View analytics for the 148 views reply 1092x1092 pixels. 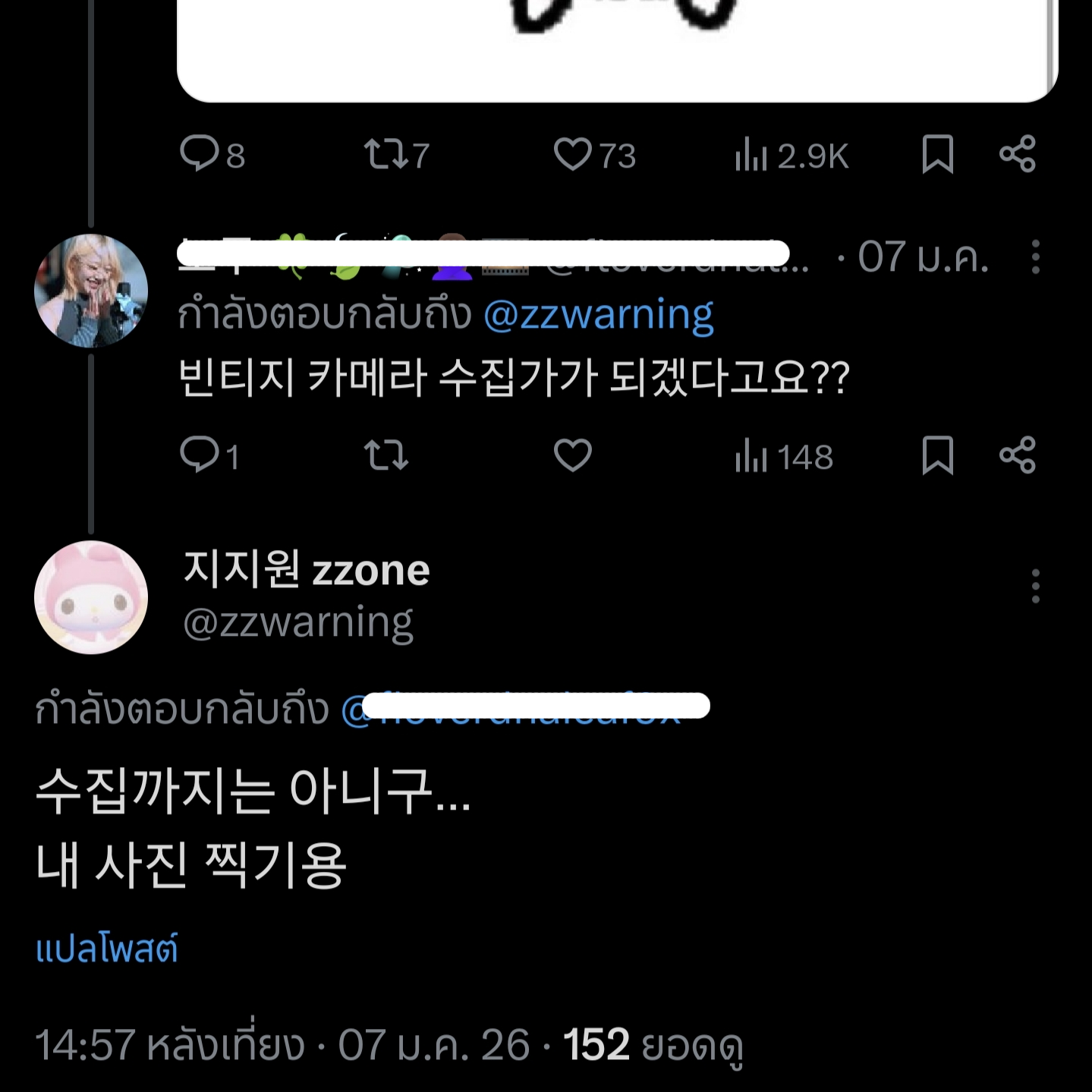tap(783, 457)
